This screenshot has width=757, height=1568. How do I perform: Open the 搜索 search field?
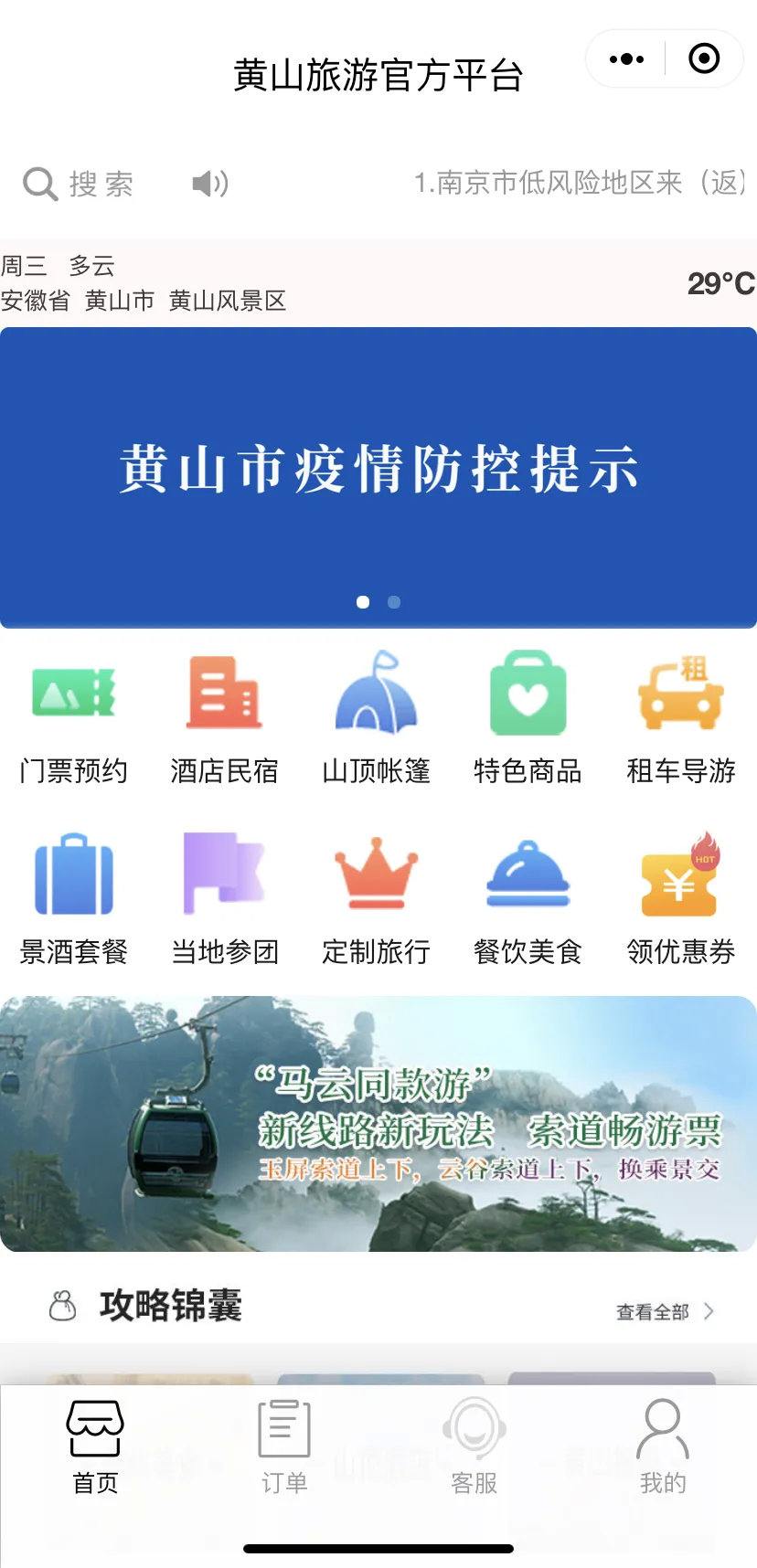(80, 184)
